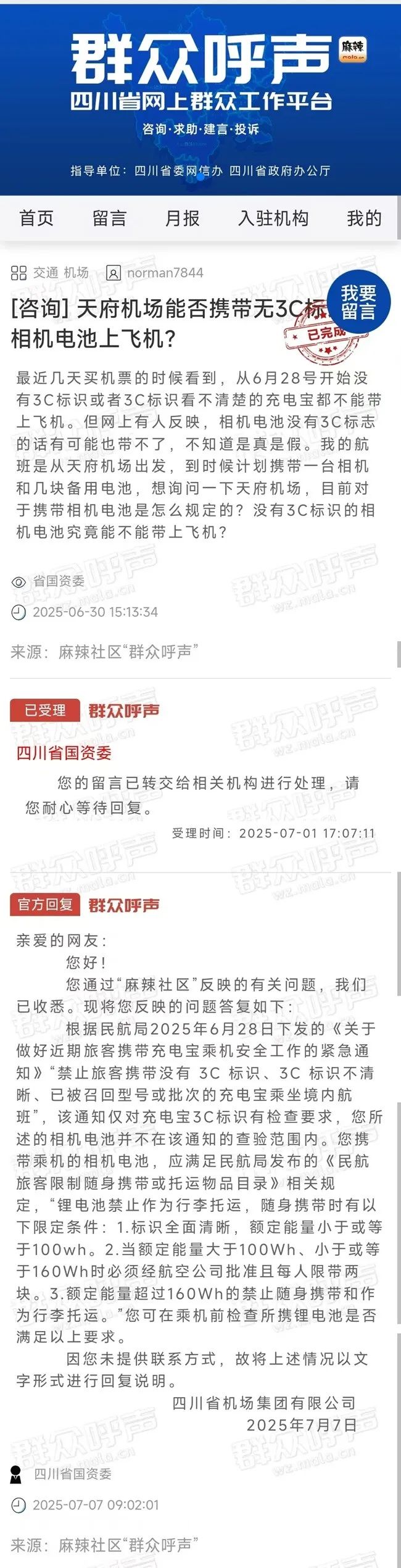Switch to the 我的 tab
Image resolution: width=401 pixels, height=1568 pixels.
click(364, 218)
